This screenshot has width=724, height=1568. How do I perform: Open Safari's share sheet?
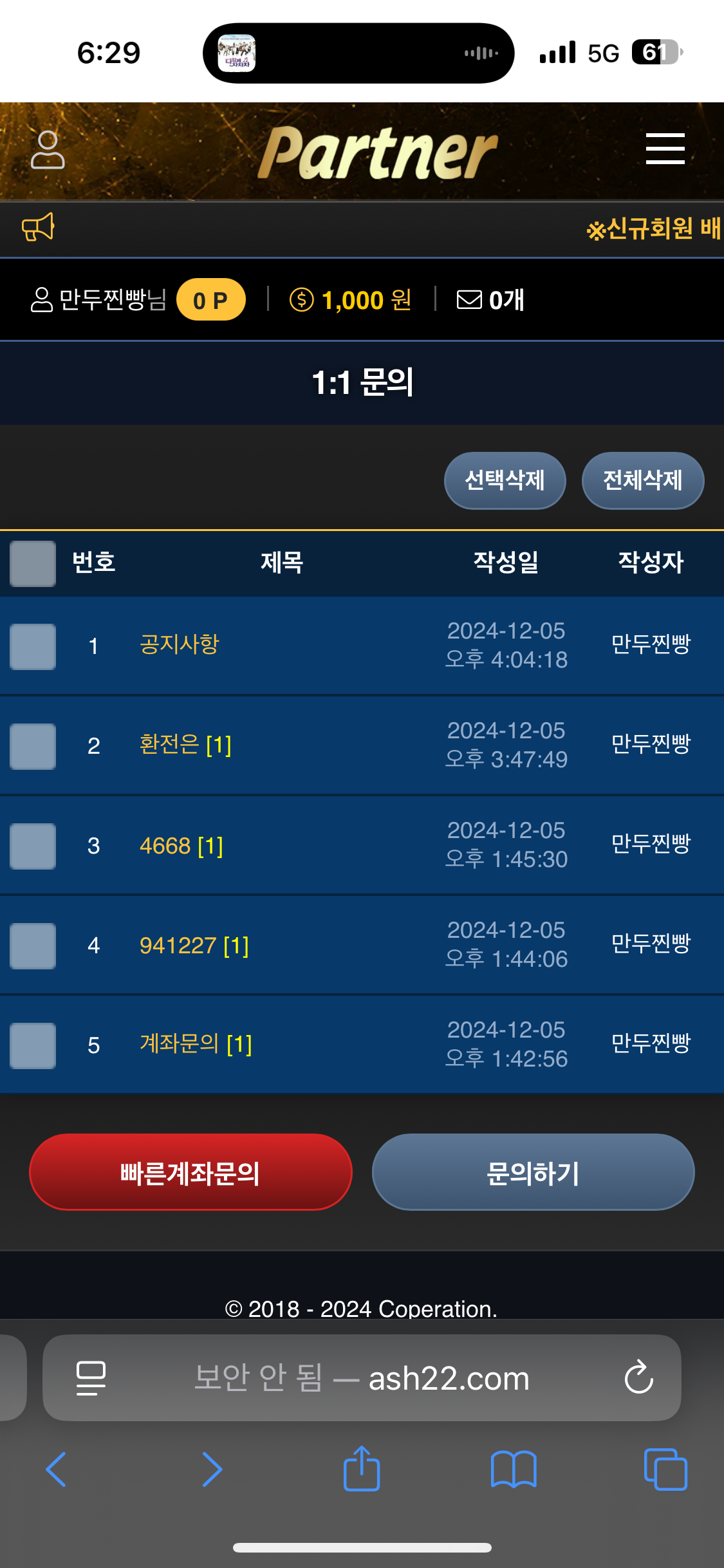362,1469
